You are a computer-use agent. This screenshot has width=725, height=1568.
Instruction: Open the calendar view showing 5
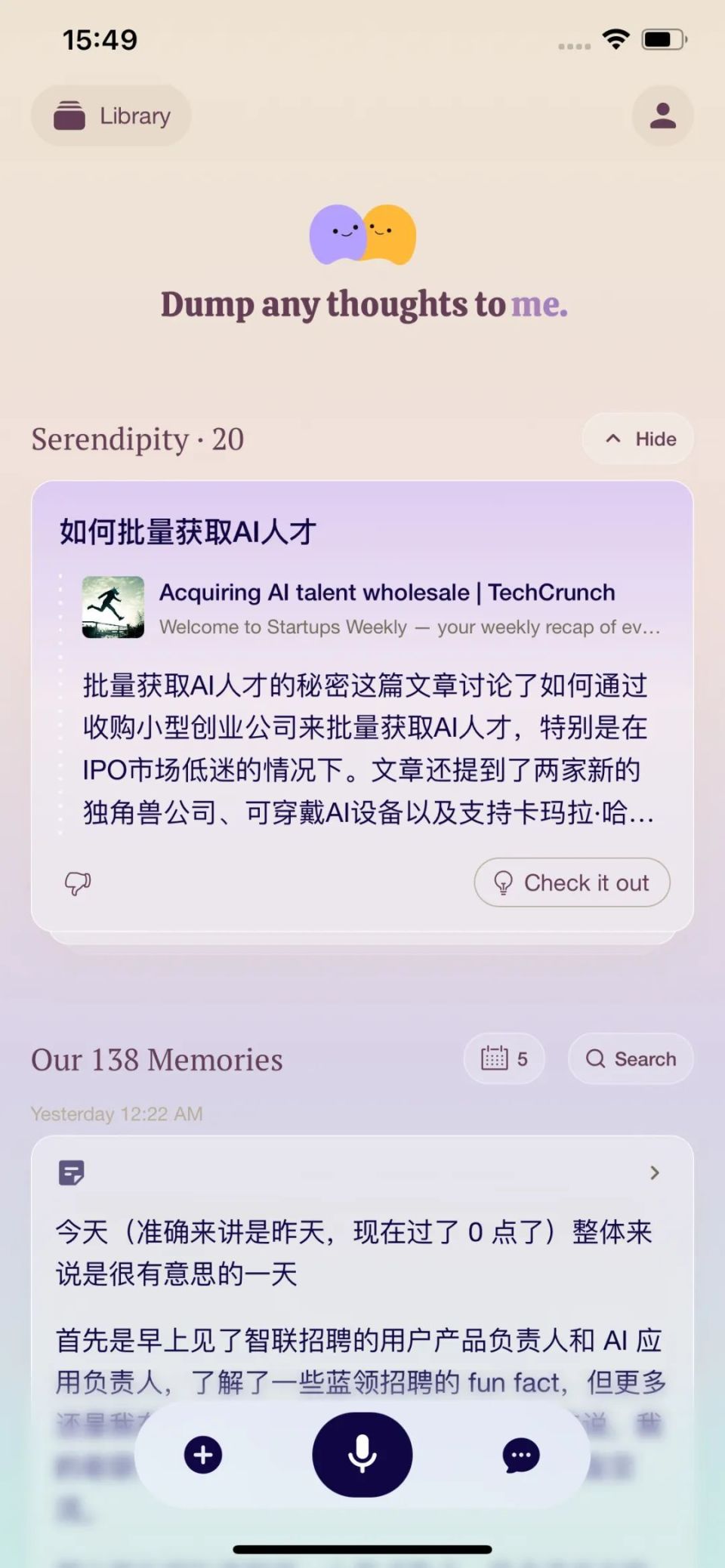503,1059
